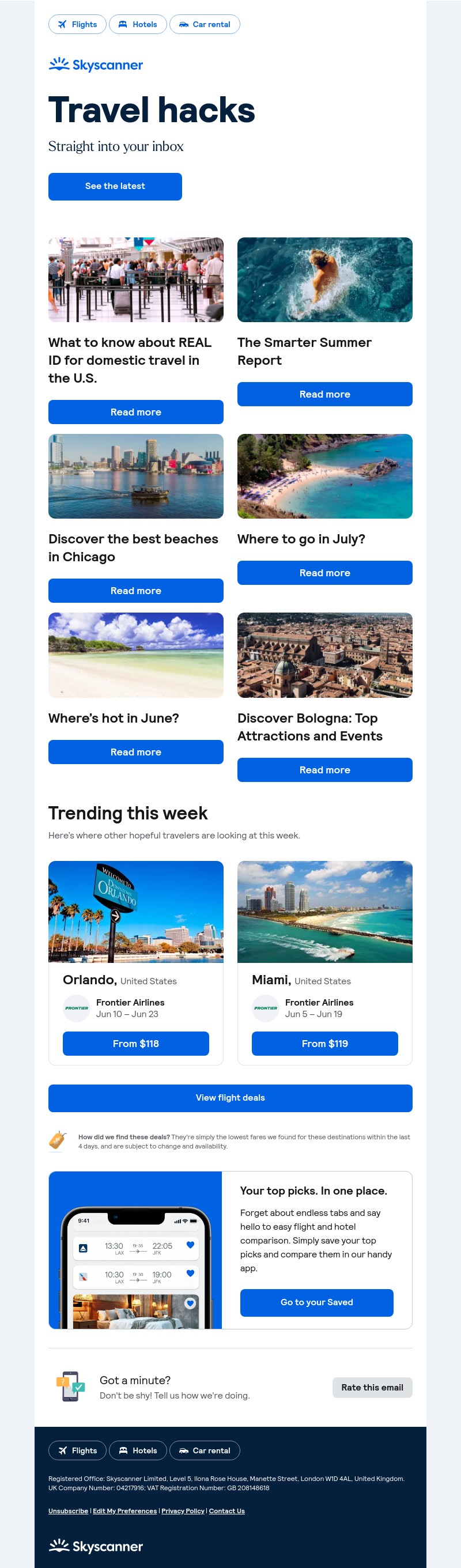Tap See the latest button

[x=115, y=186]
